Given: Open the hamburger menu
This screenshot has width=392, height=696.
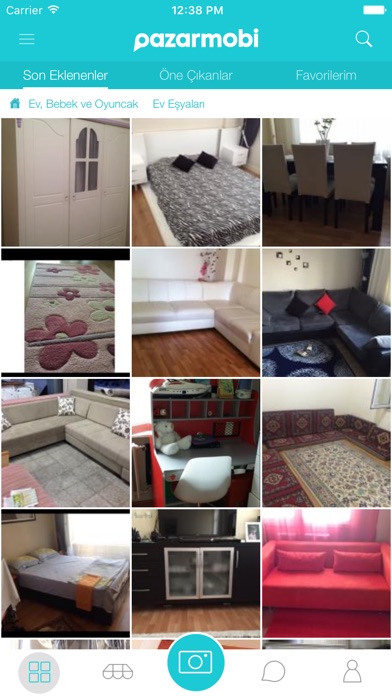Looking at the screenshot, I should click(27, 39).
